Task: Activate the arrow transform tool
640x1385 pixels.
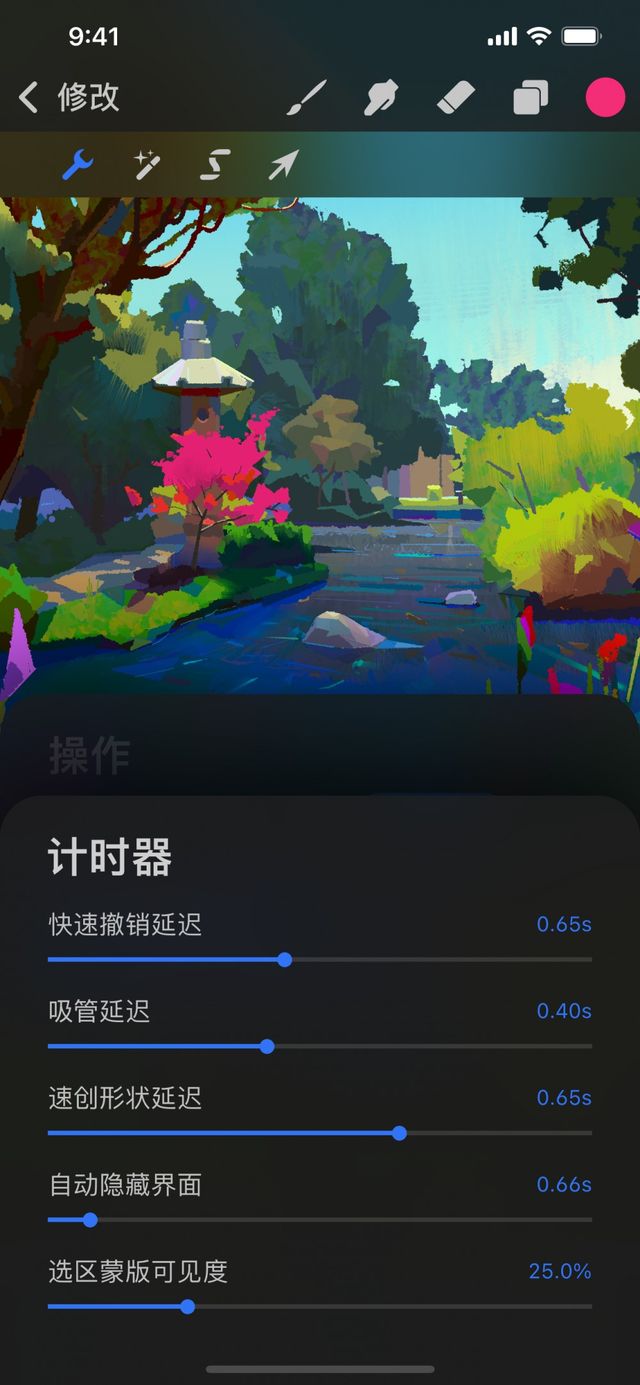Action: click(283, 164)
